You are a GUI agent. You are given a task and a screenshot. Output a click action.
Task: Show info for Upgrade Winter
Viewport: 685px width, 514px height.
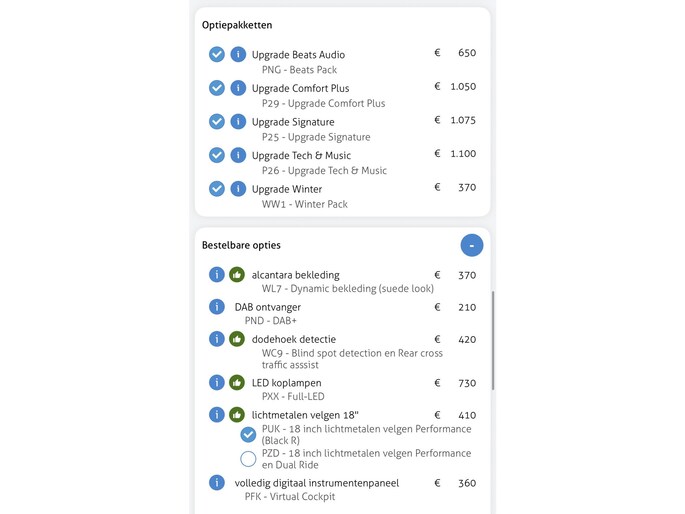tap(238, 188)
